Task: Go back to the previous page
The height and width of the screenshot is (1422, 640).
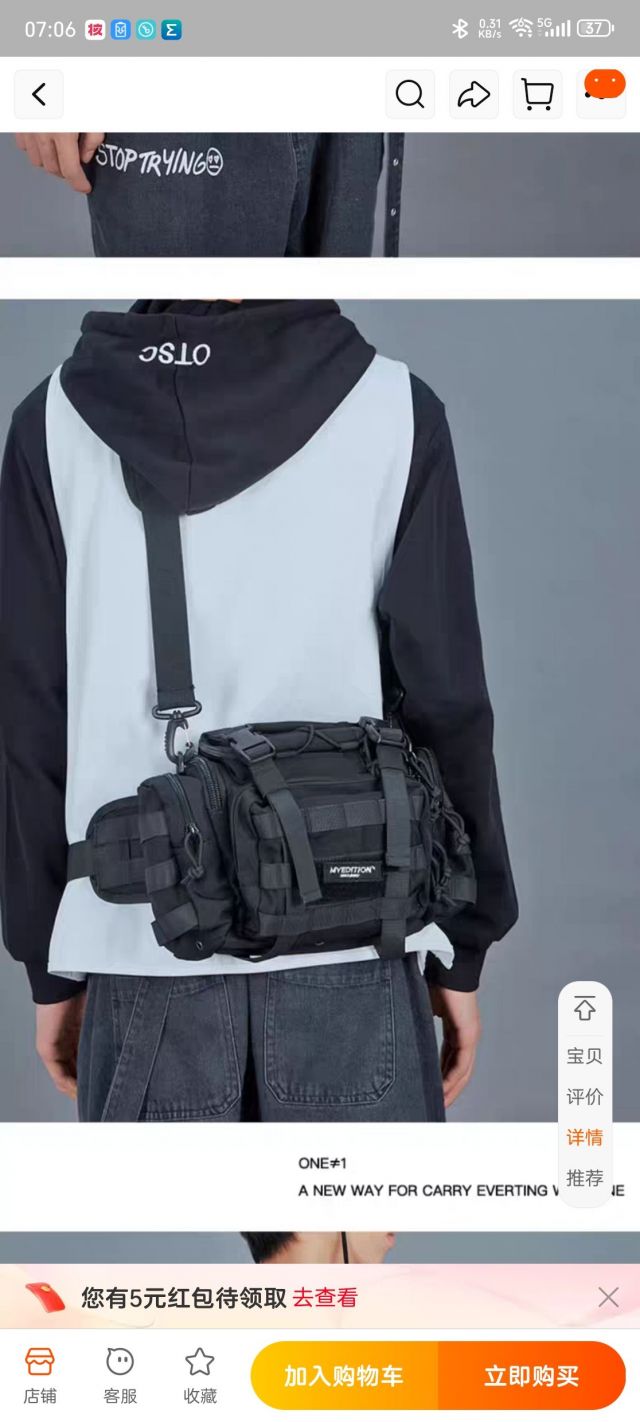Action: pyautogui.click(x=39, y=95)
